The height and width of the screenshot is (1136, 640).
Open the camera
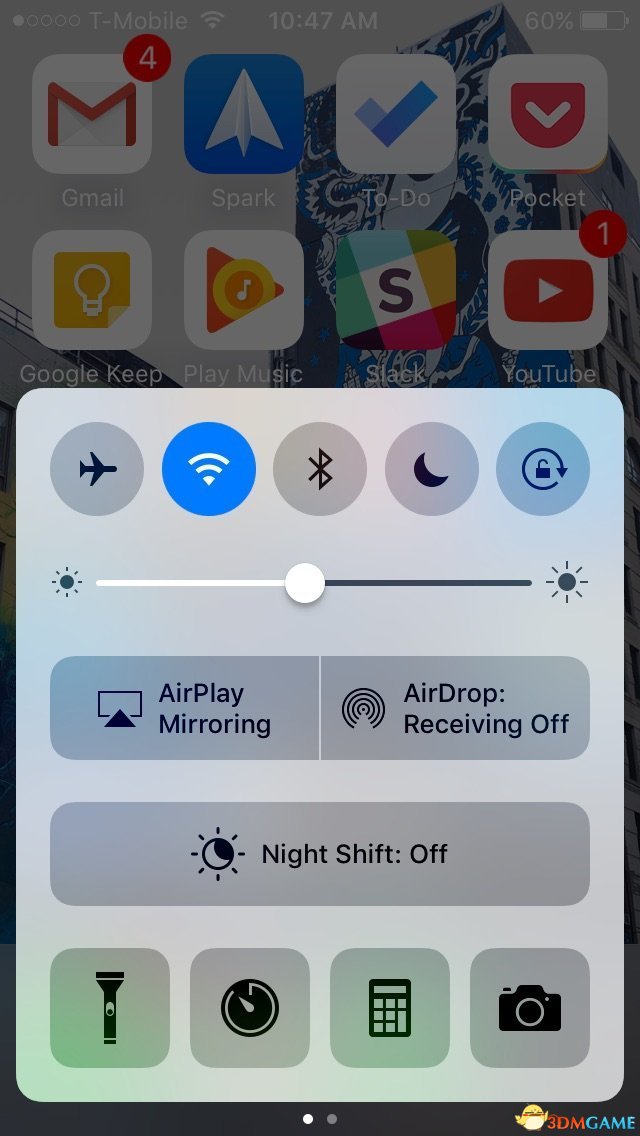[530, 1007]
